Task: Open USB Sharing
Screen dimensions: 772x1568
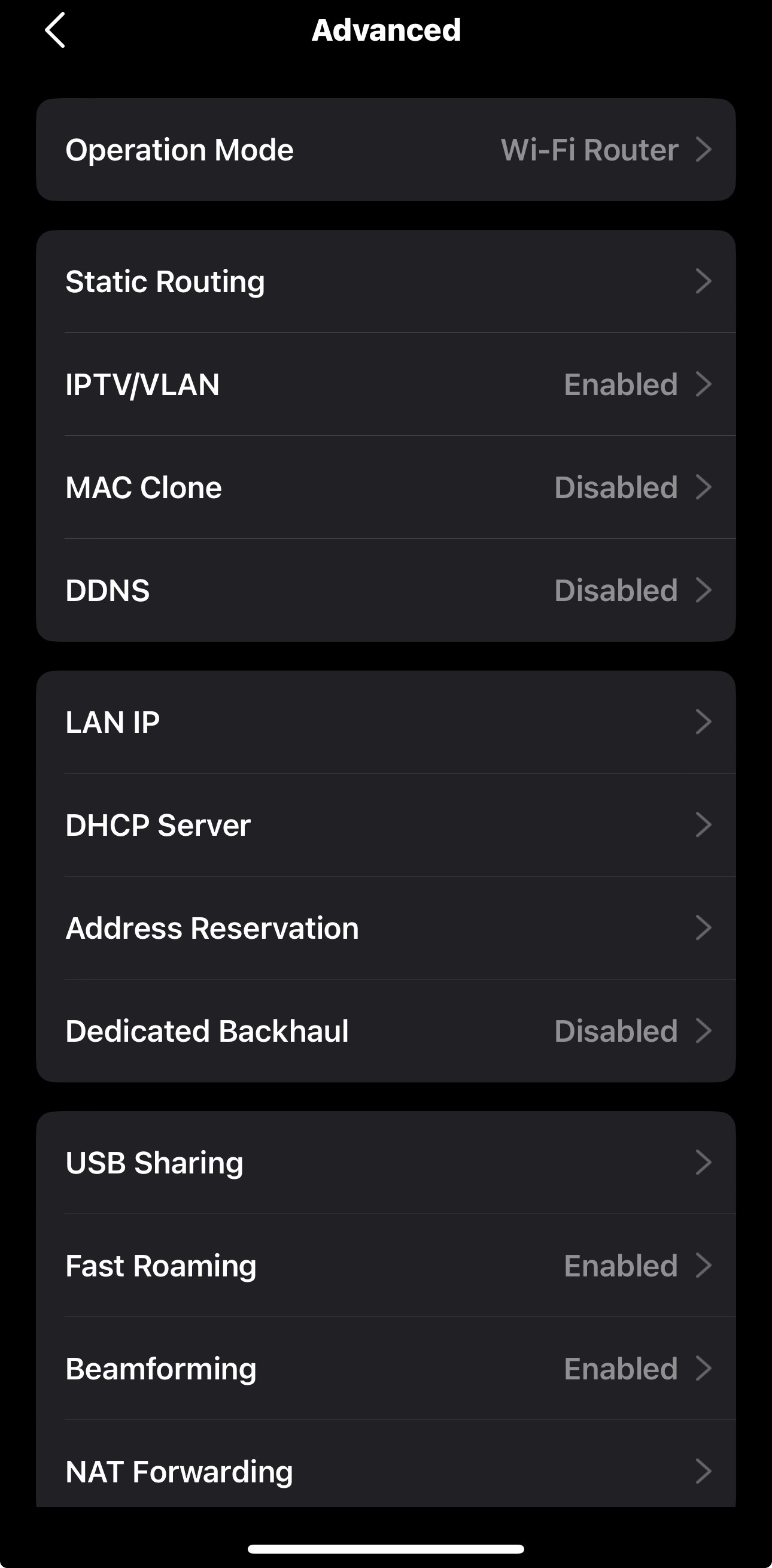Action: tap(385, 1163)
